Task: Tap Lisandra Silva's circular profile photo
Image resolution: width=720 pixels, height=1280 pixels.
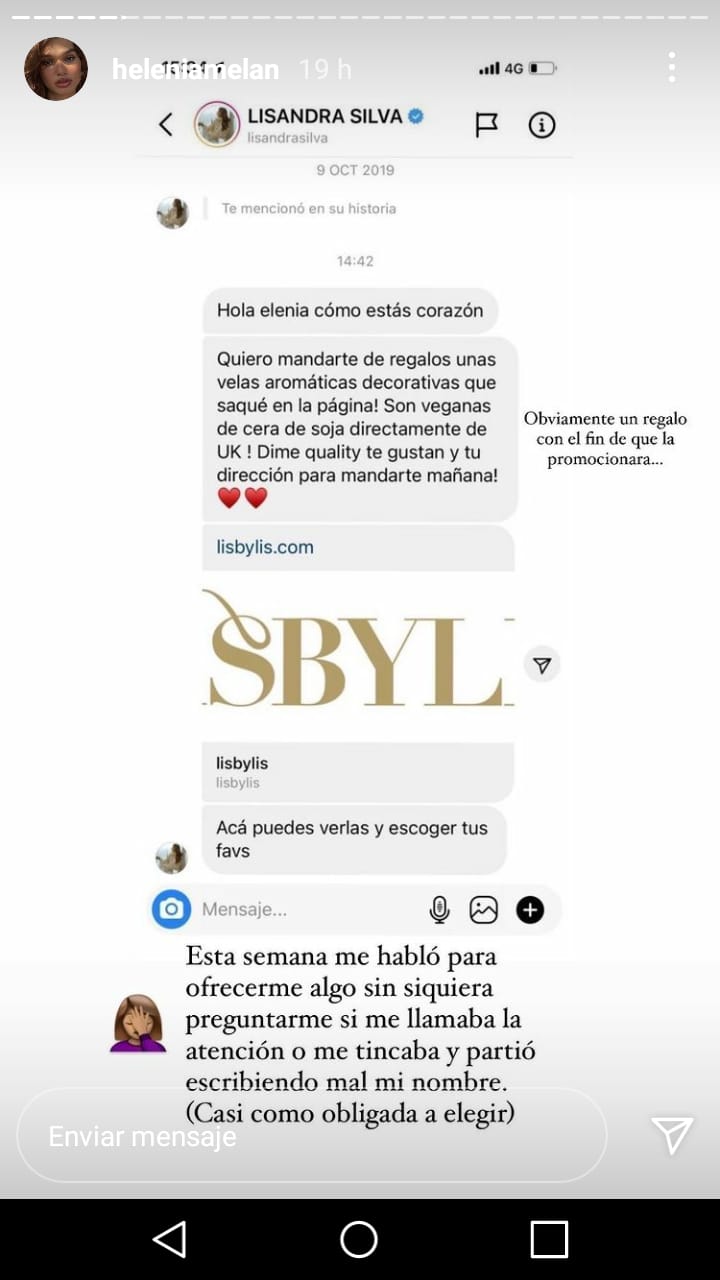Action: (218, 124)
